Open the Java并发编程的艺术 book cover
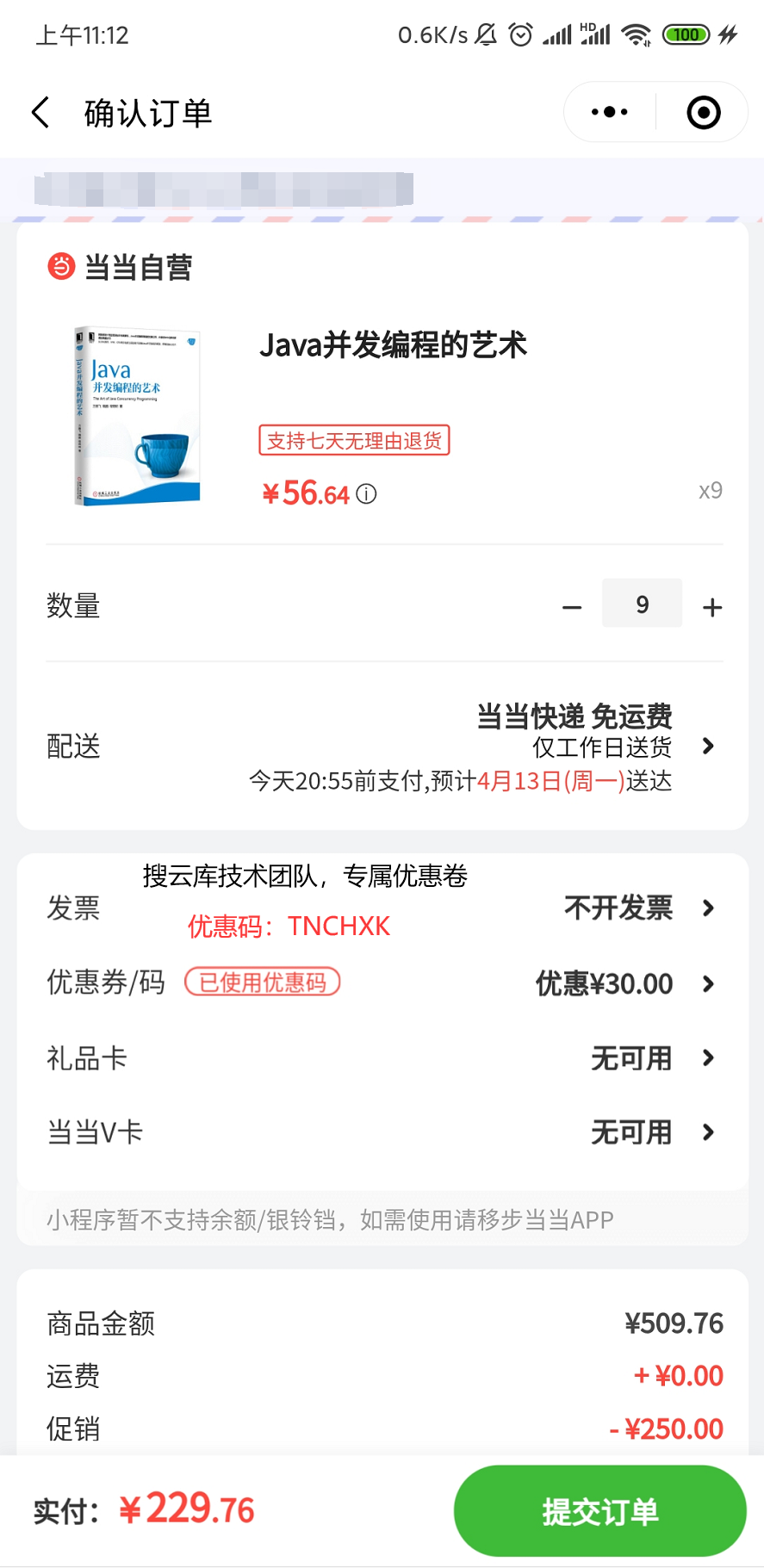This screenshot has height=1568, width=764. [138, 415]
